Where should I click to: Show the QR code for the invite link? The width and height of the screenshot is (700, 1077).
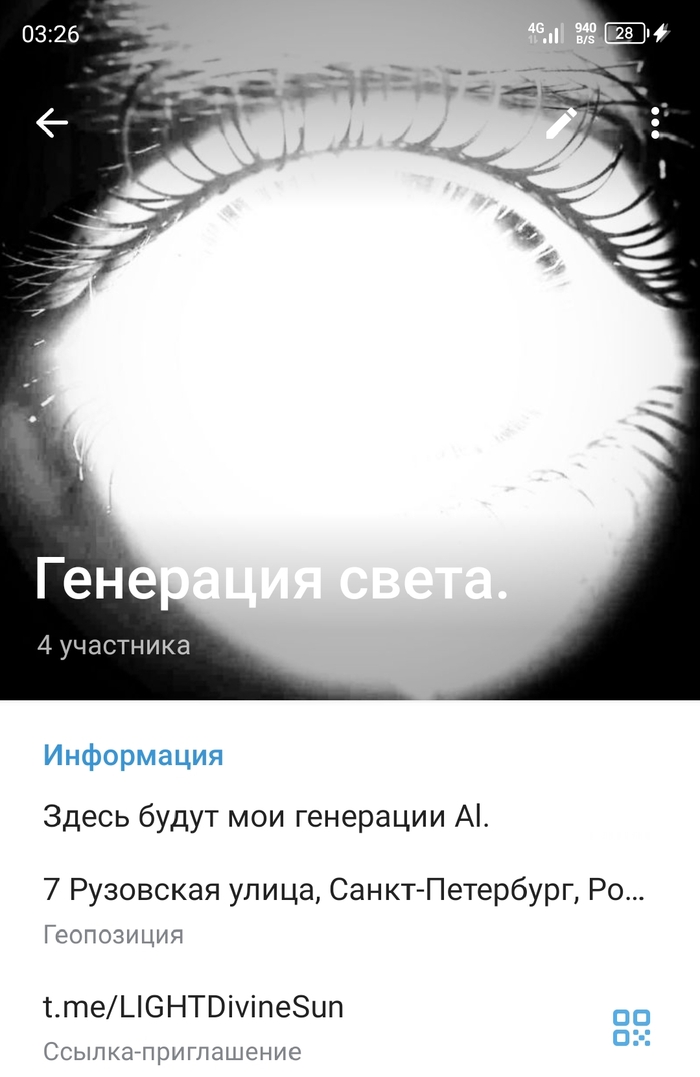pyautogui.click(x=631, y=1027)
